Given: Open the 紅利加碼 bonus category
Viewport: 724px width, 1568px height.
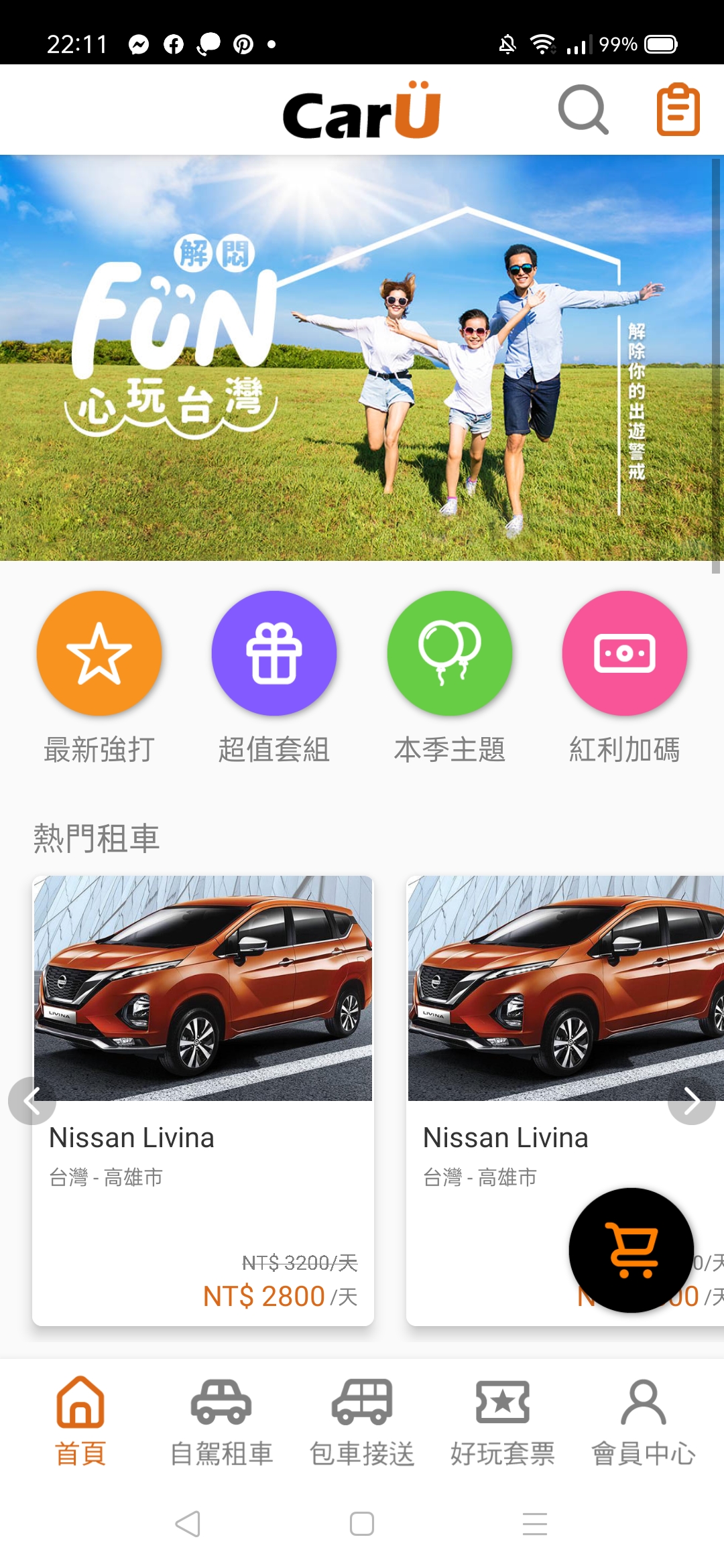Looking at the screenshot, I should 625,677.
